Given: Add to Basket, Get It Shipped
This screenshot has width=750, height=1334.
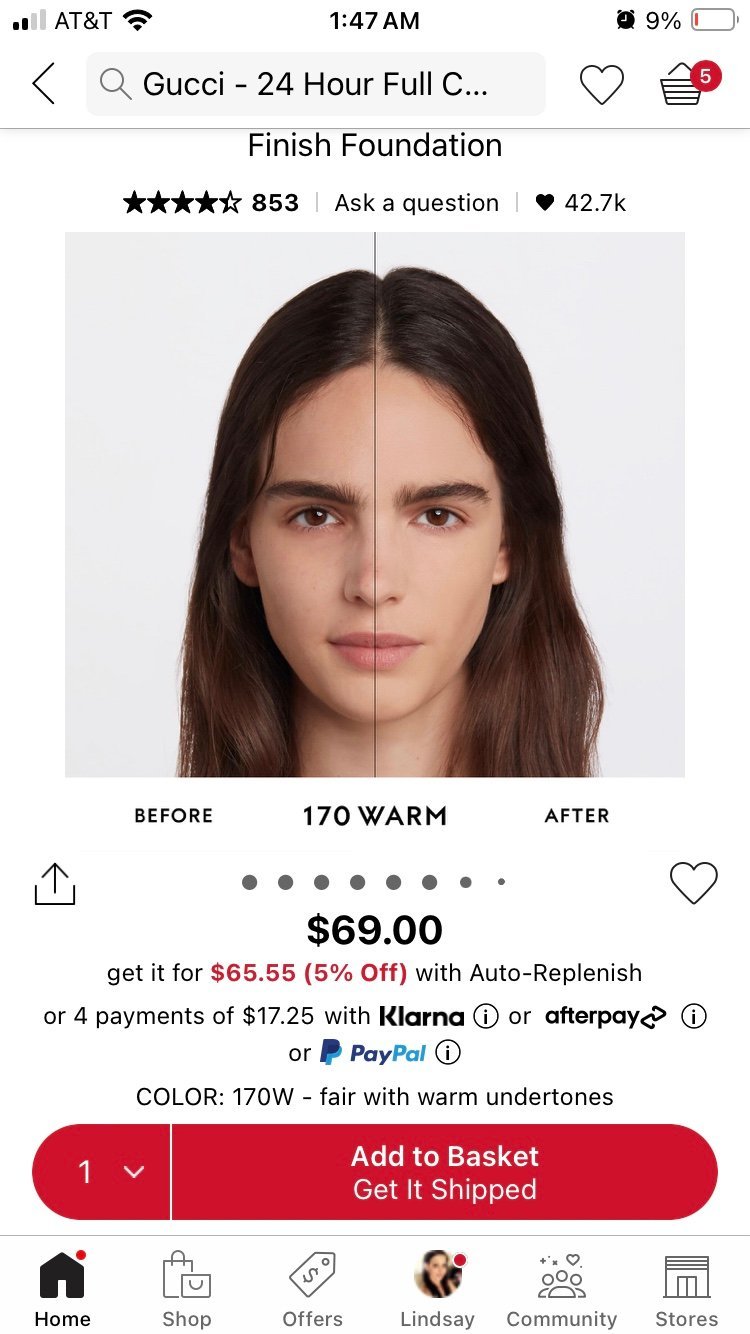Looking at the screenshot, I should pos(445,1172).
